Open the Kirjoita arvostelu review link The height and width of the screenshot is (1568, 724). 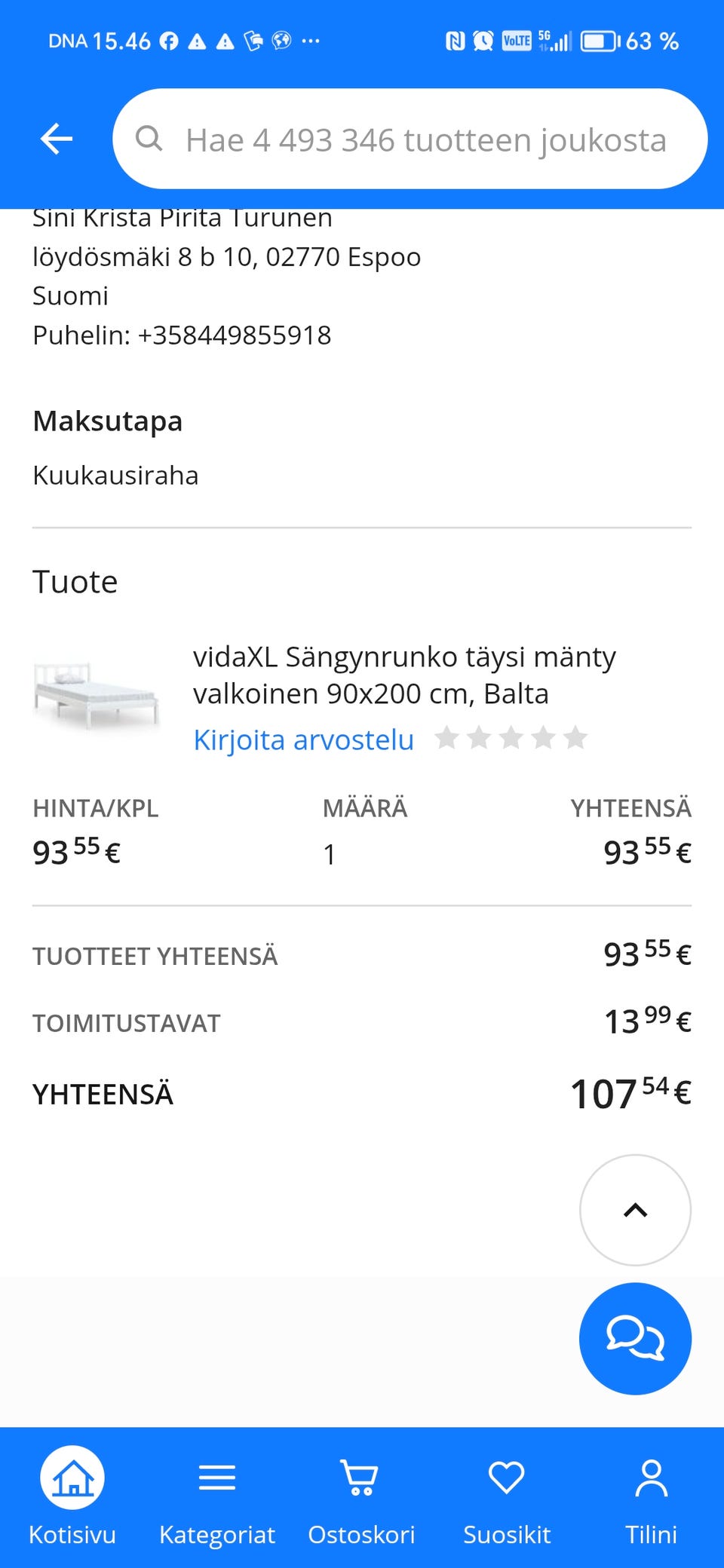[302, 740]
